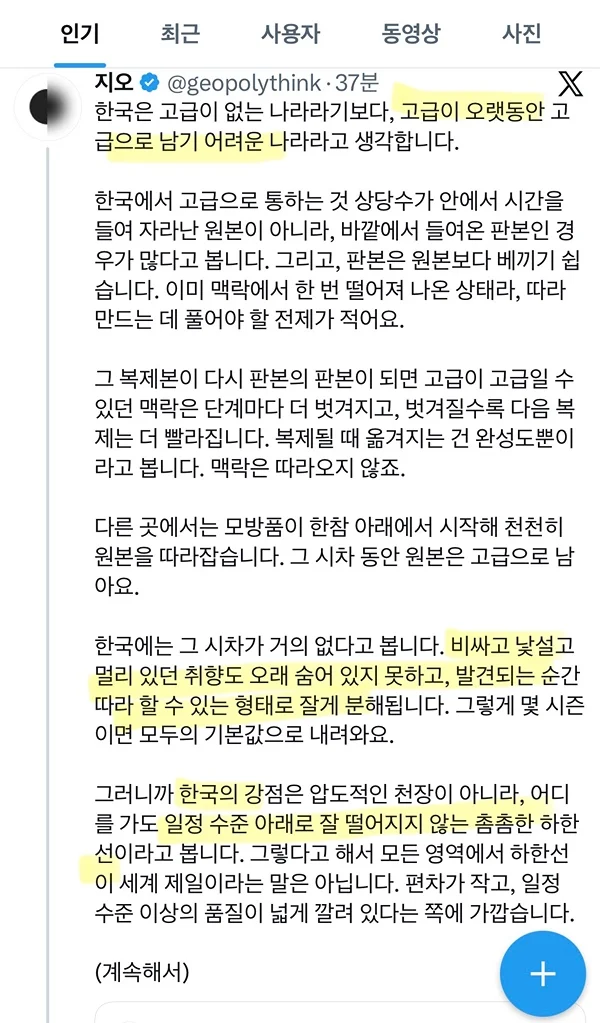Open 지오's profile picture
Viewport: 600px width, 1023px height.
[47, 108]
